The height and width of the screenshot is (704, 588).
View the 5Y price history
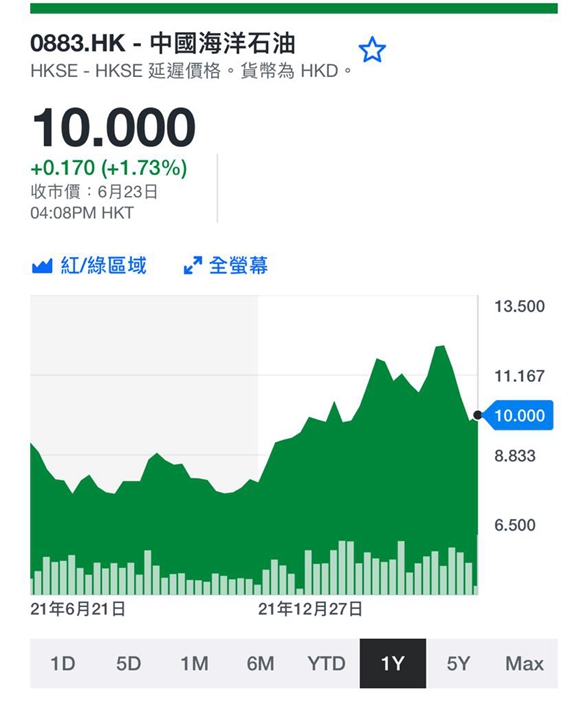(x=459, y=663)
